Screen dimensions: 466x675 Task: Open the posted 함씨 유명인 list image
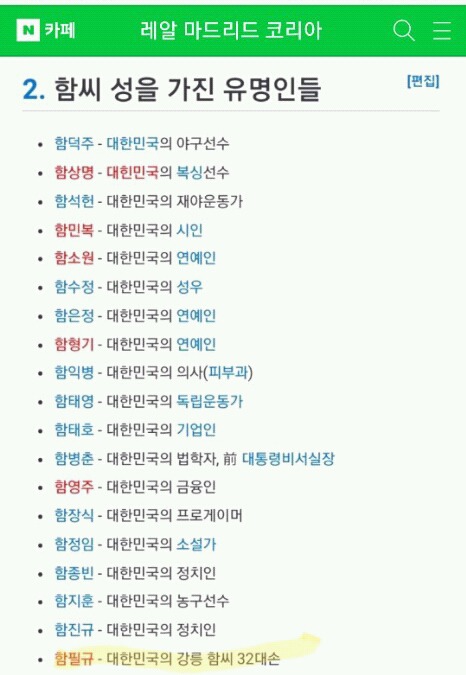(233, 366)
